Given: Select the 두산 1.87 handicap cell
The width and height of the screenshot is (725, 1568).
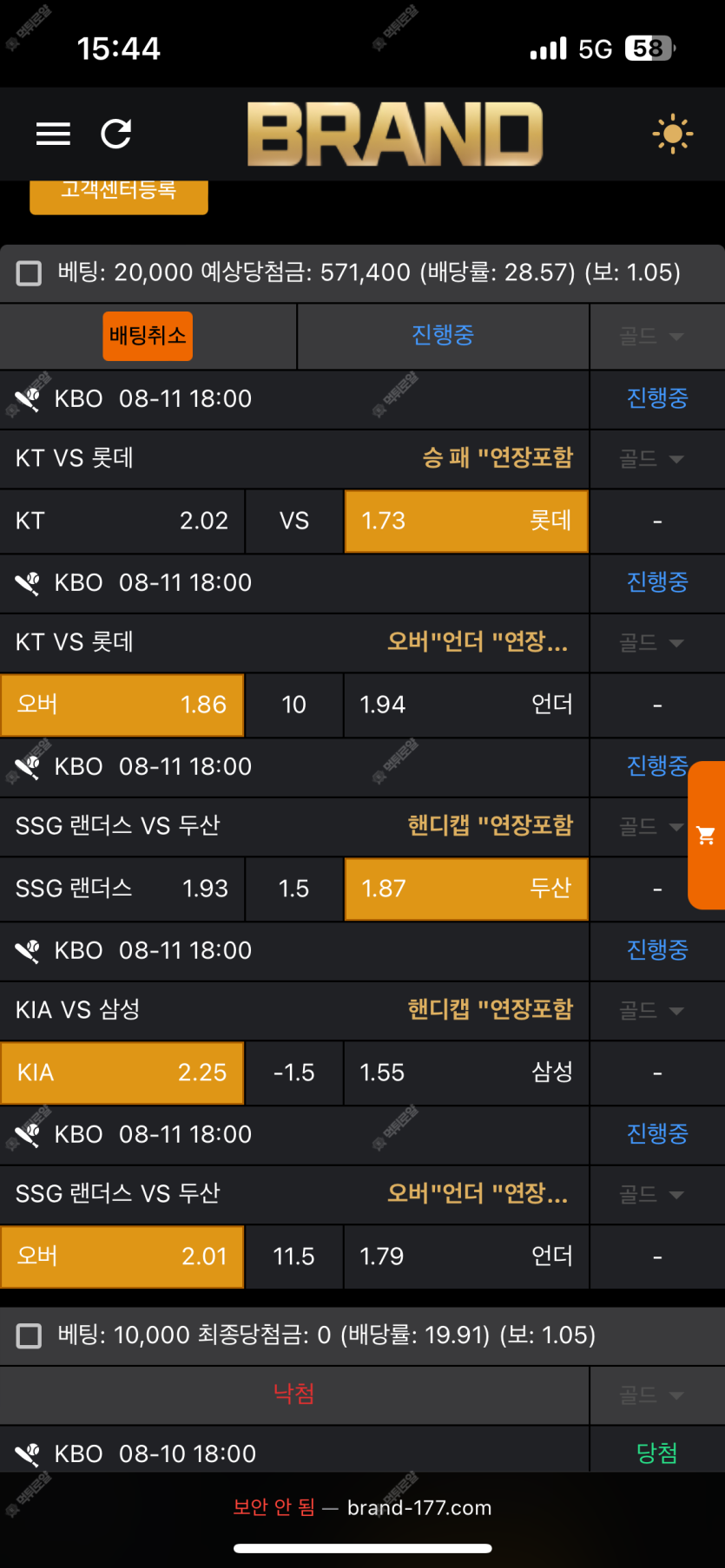Looking at the screenshot, I should [466, 889].
